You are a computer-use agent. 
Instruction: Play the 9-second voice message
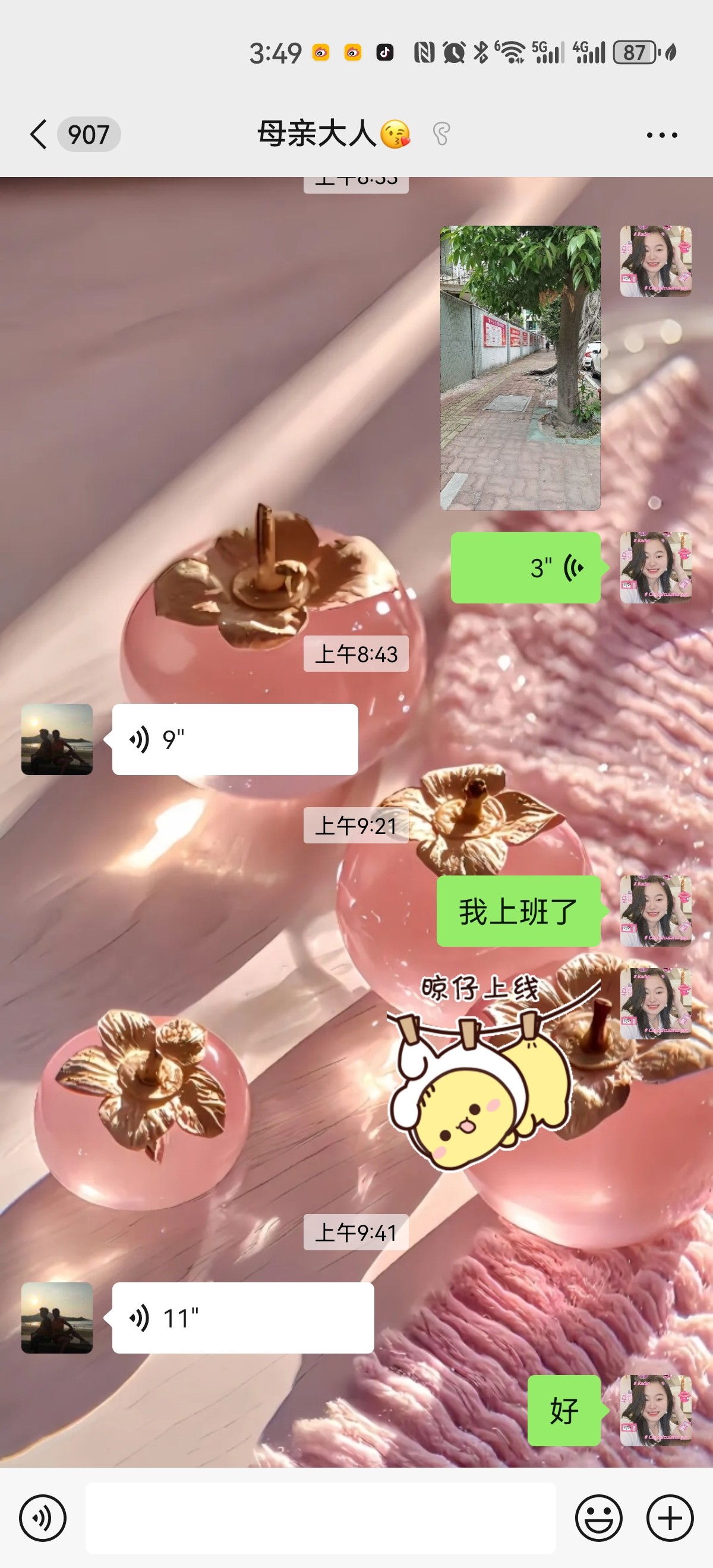coord(235,739)
